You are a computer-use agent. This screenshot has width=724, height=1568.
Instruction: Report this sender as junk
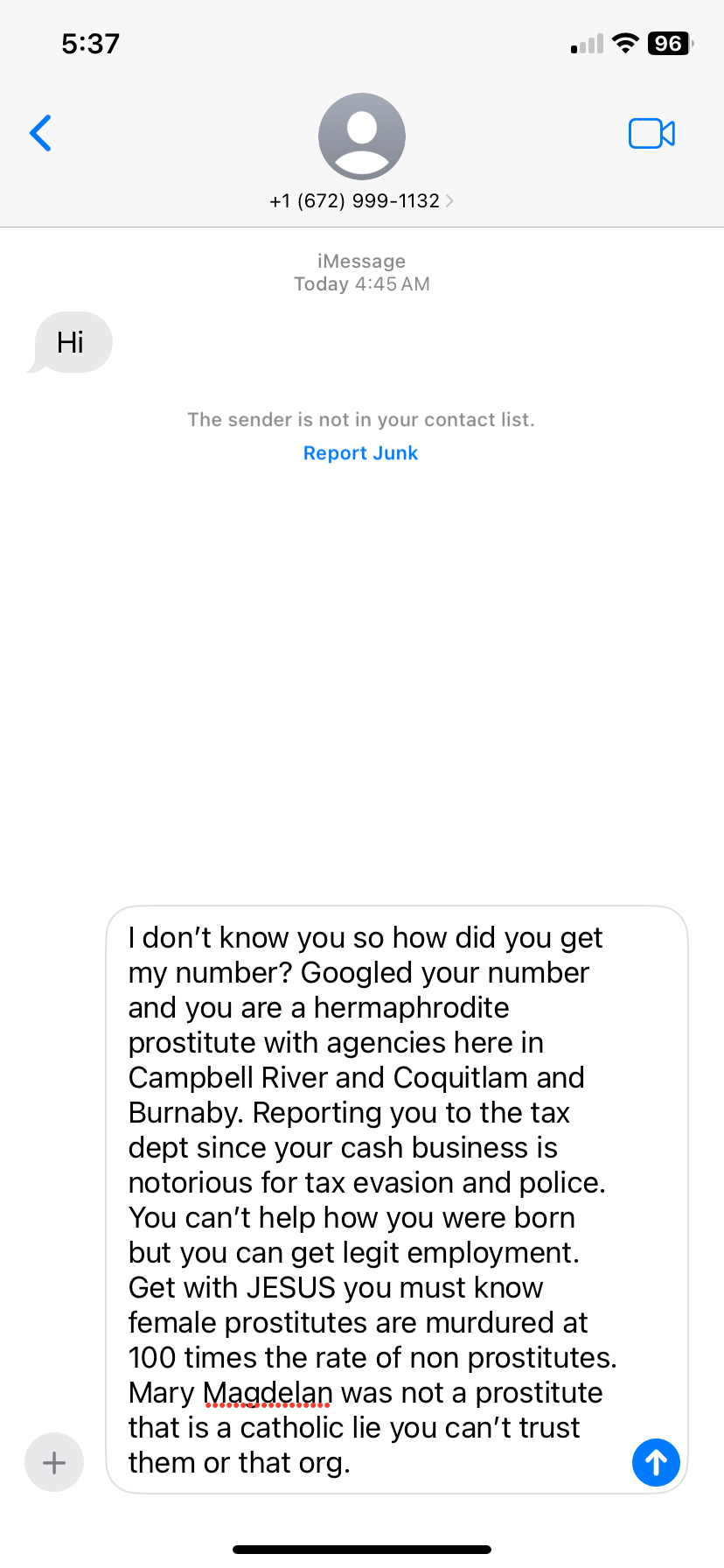pos(360,453)
